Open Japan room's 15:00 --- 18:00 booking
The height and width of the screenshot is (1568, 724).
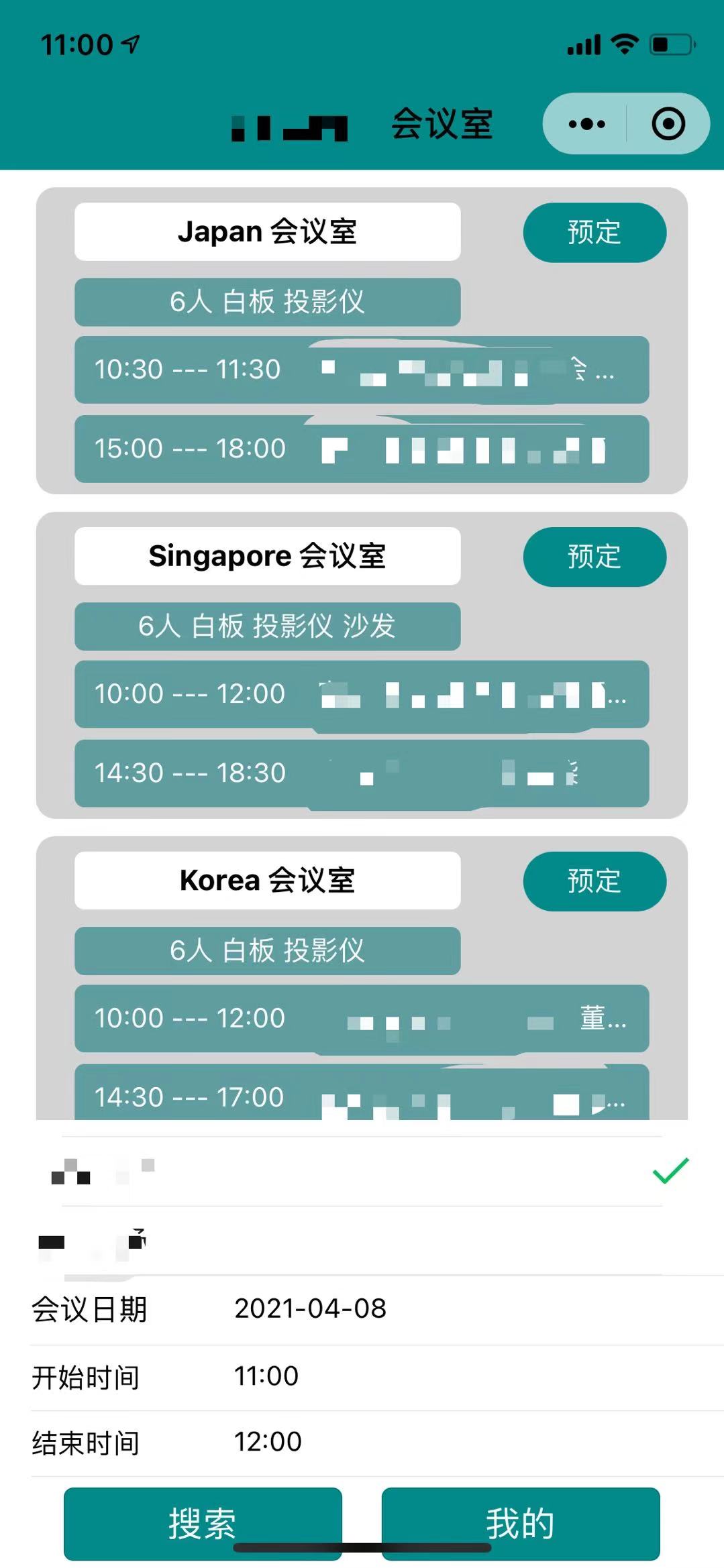361,449
